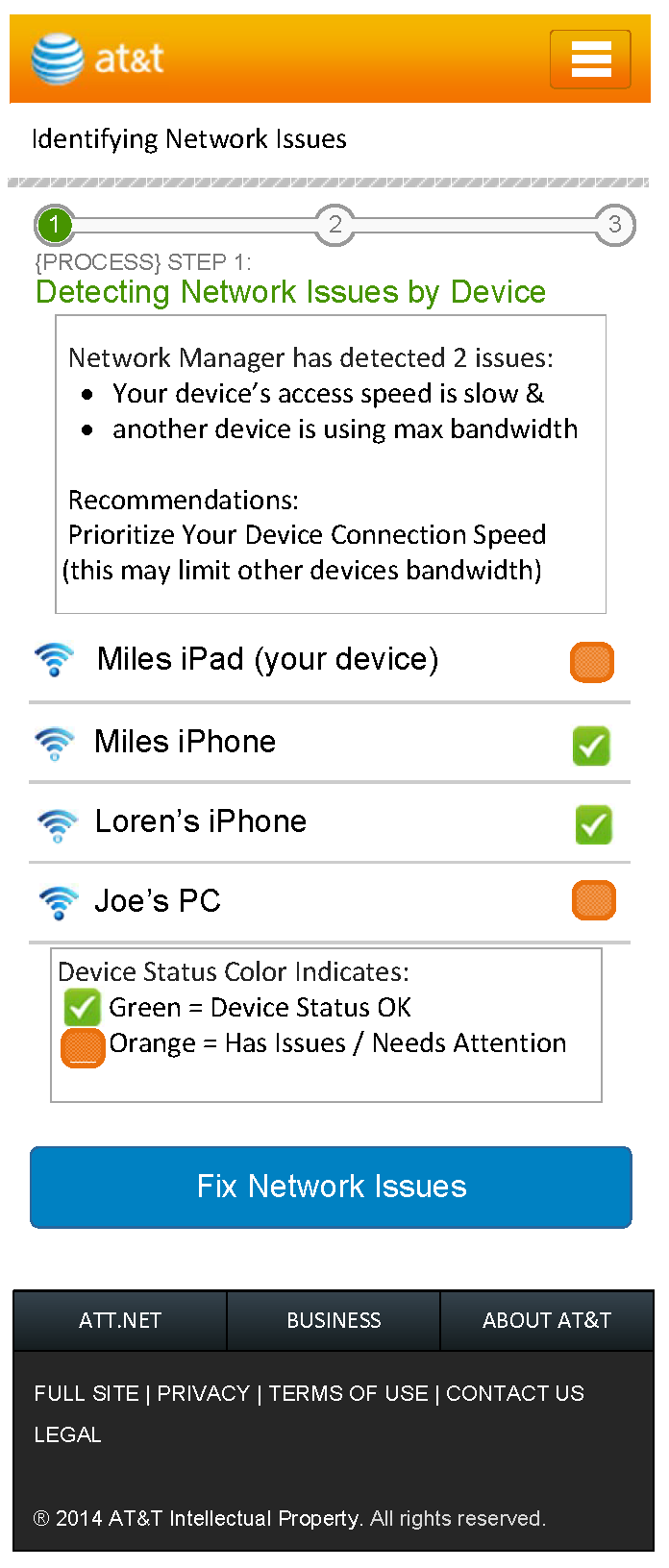
Task: Open the Contact Us link
Action: tap(515, 1393)
